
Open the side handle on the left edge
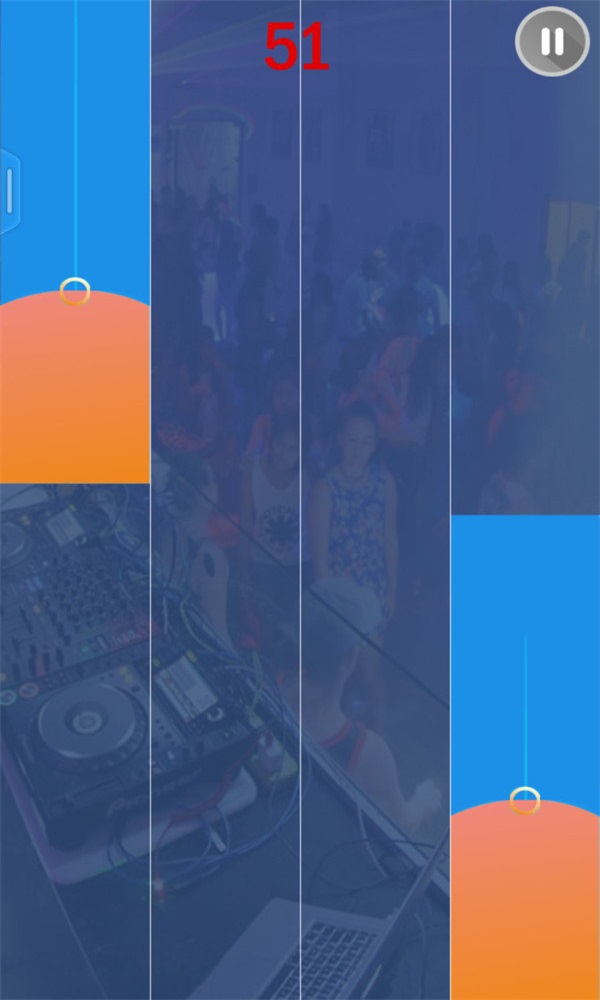pyautogui.click(x=9, y=191)
